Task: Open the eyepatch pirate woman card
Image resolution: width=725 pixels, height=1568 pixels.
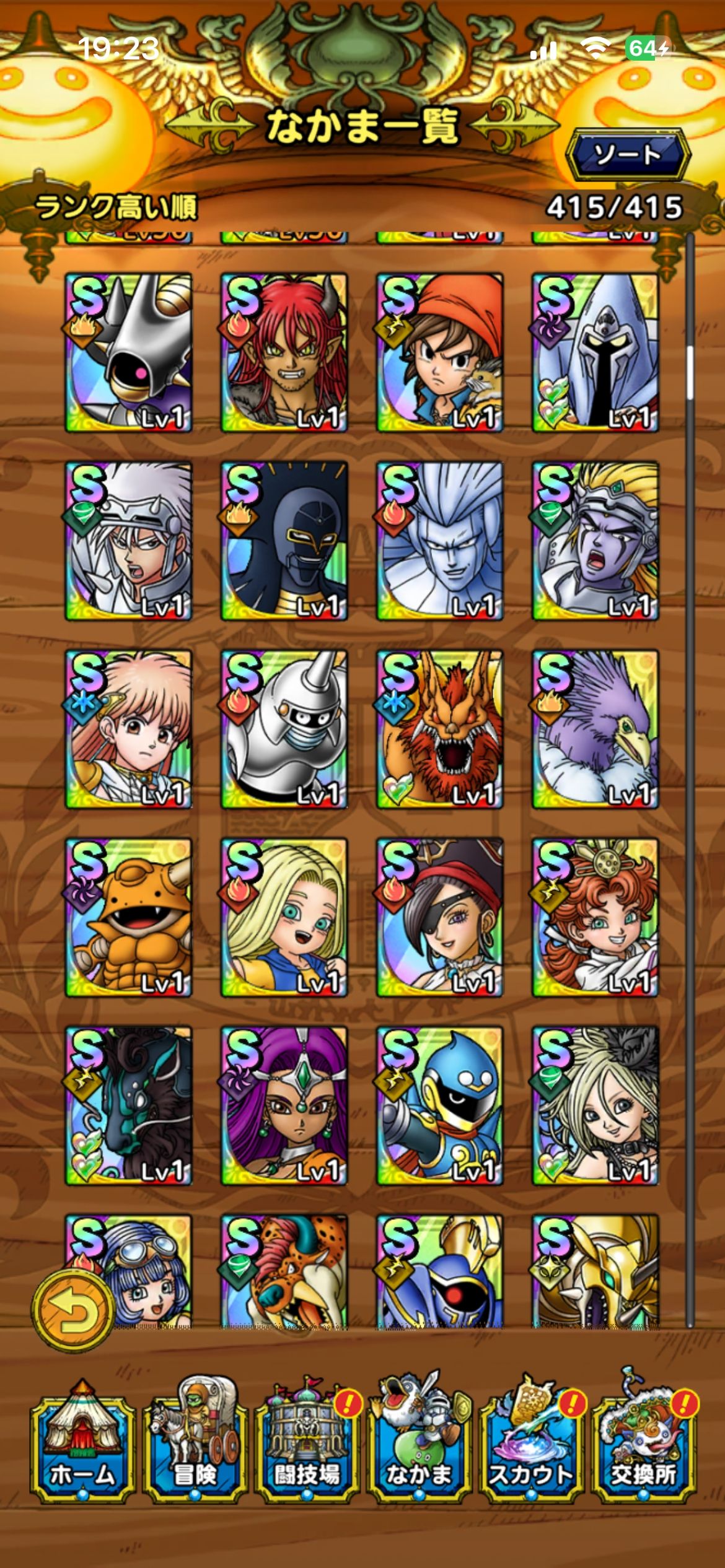Action: pos(440,918)
